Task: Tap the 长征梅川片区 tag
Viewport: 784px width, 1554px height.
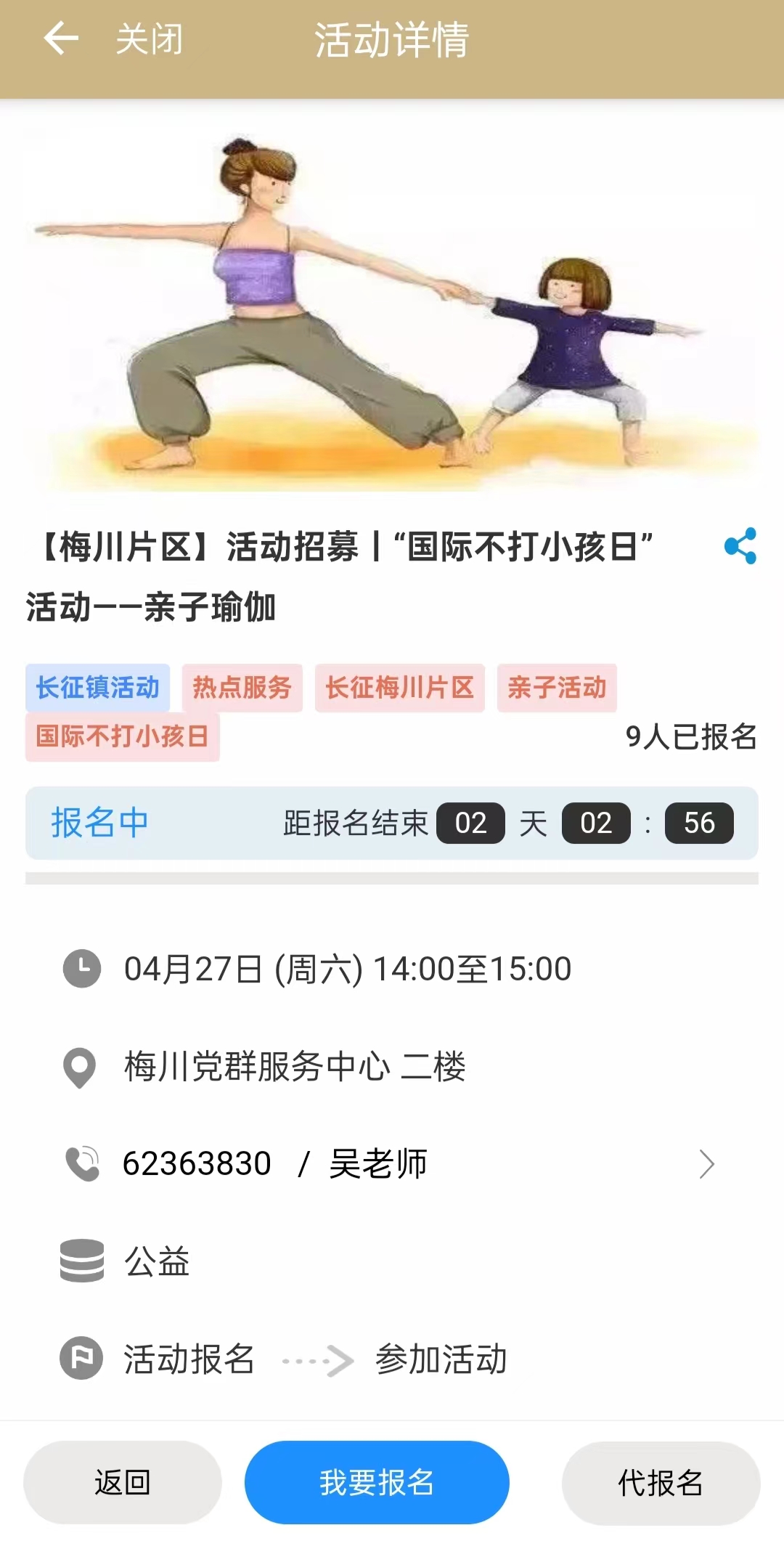Action: coord(399,688)
